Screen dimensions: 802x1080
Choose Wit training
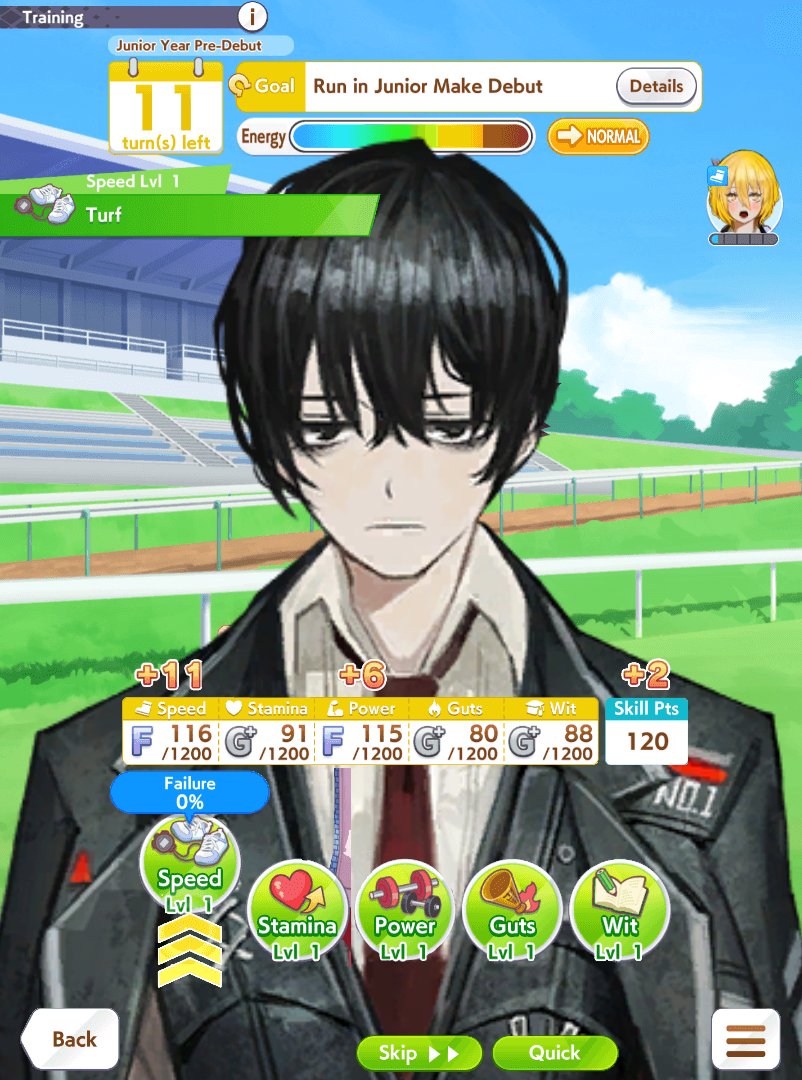click(619, 910)
